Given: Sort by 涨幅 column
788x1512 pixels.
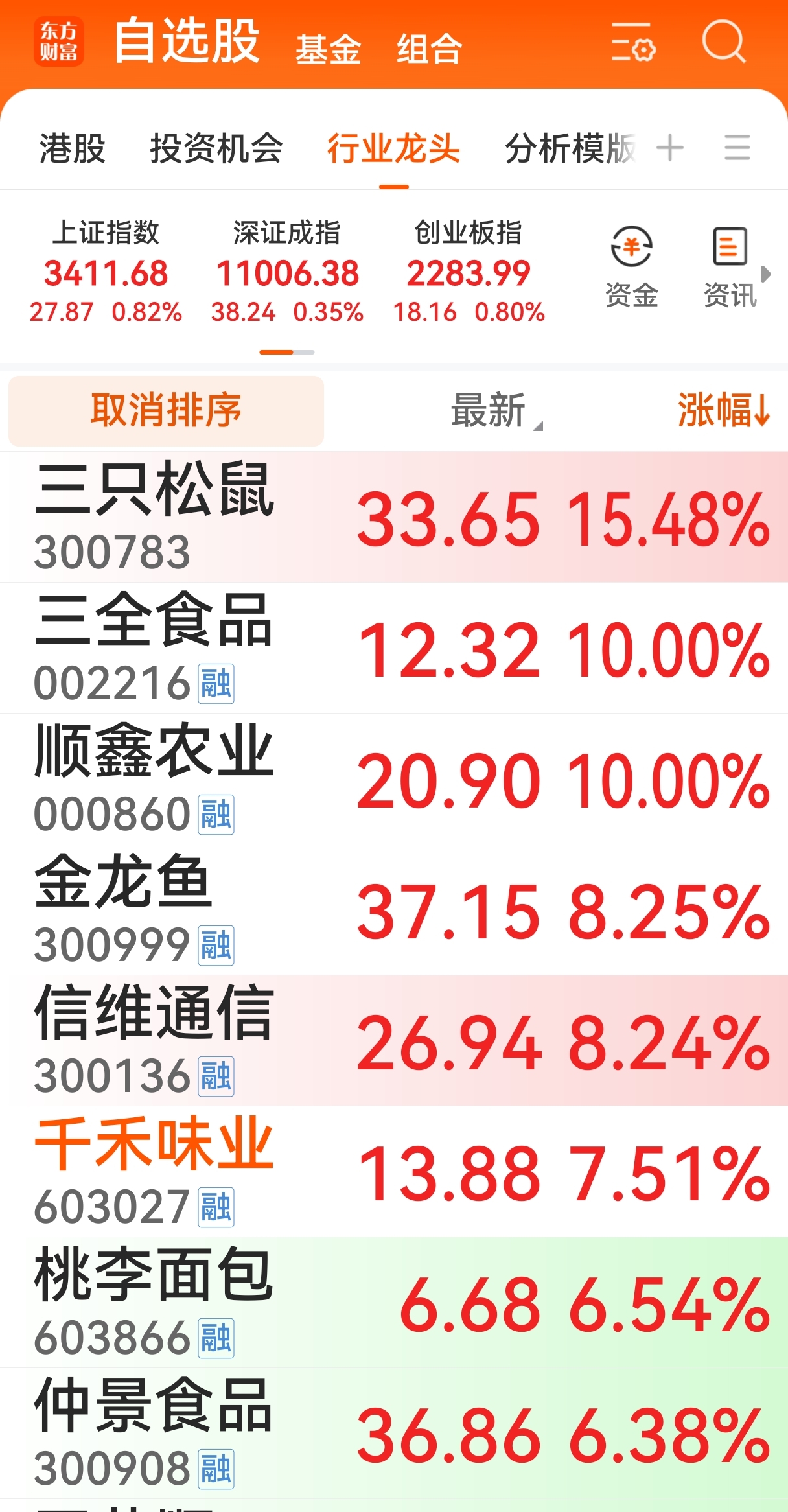Looking at the screenshot, I should pos(723,411).
